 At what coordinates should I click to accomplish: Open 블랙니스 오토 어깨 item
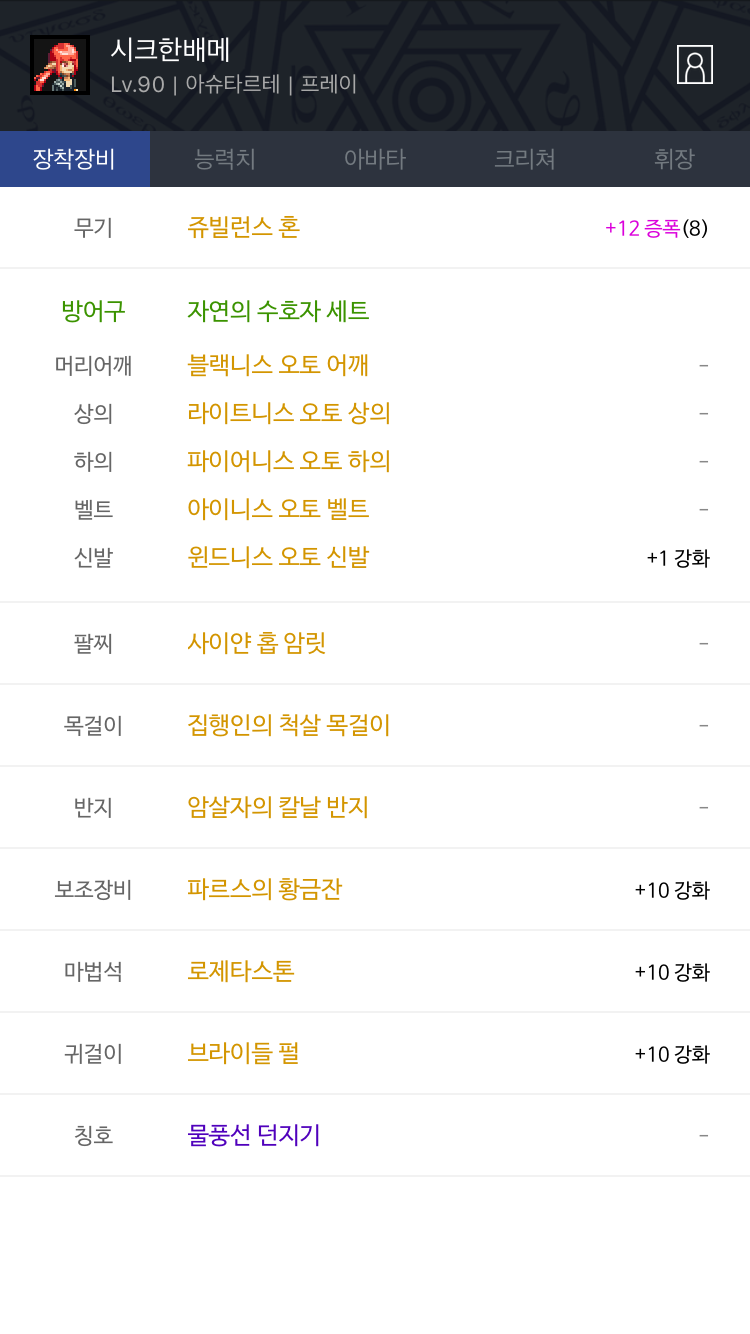point(278,365)
